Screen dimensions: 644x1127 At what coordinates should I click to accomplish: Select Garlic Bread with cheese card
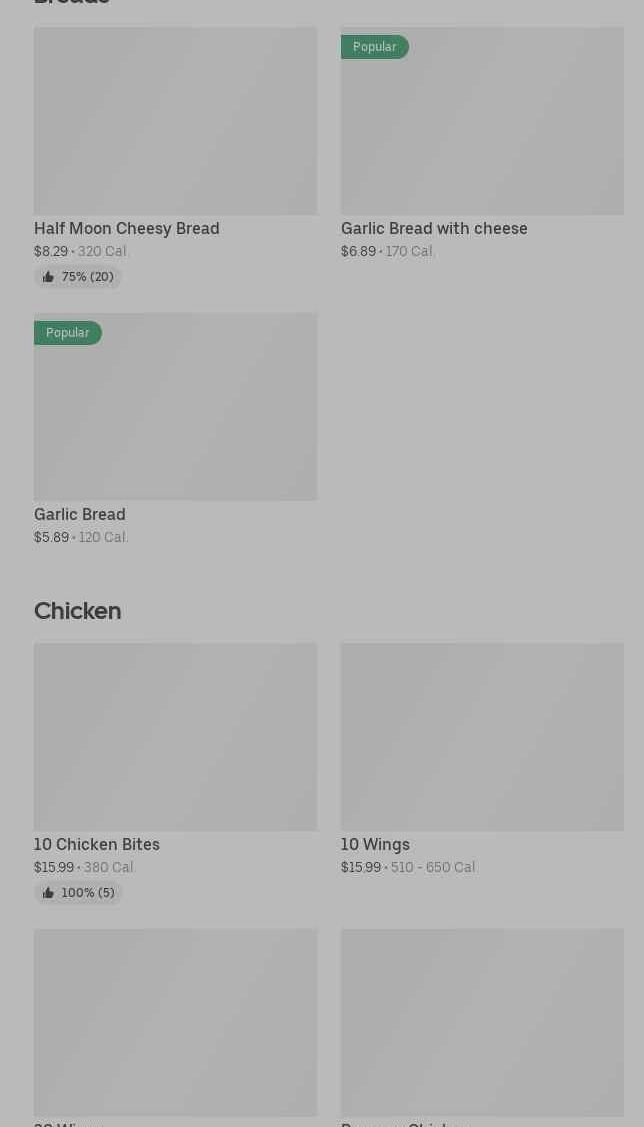(x=482, y=143)
